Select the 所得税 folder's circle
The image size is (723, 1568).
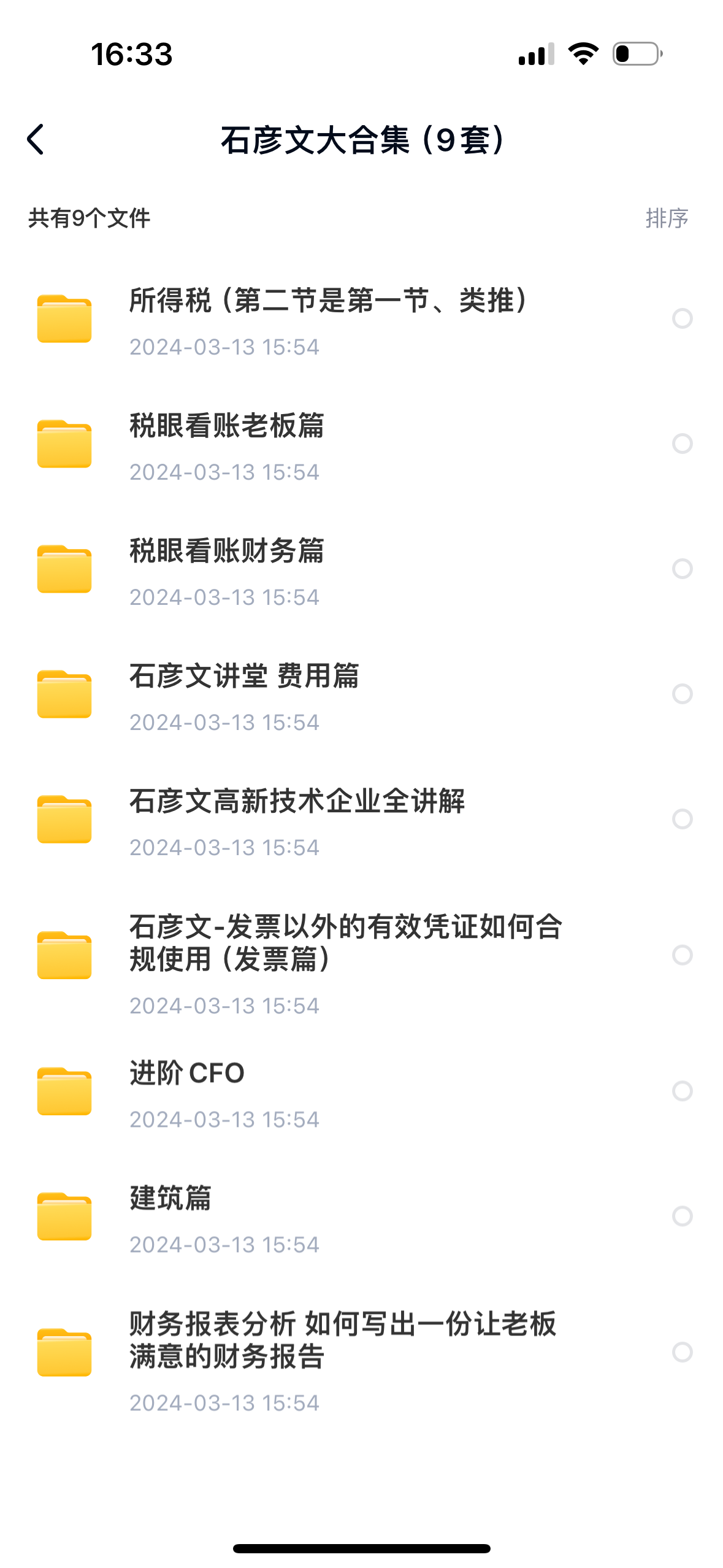coord(682,318)
